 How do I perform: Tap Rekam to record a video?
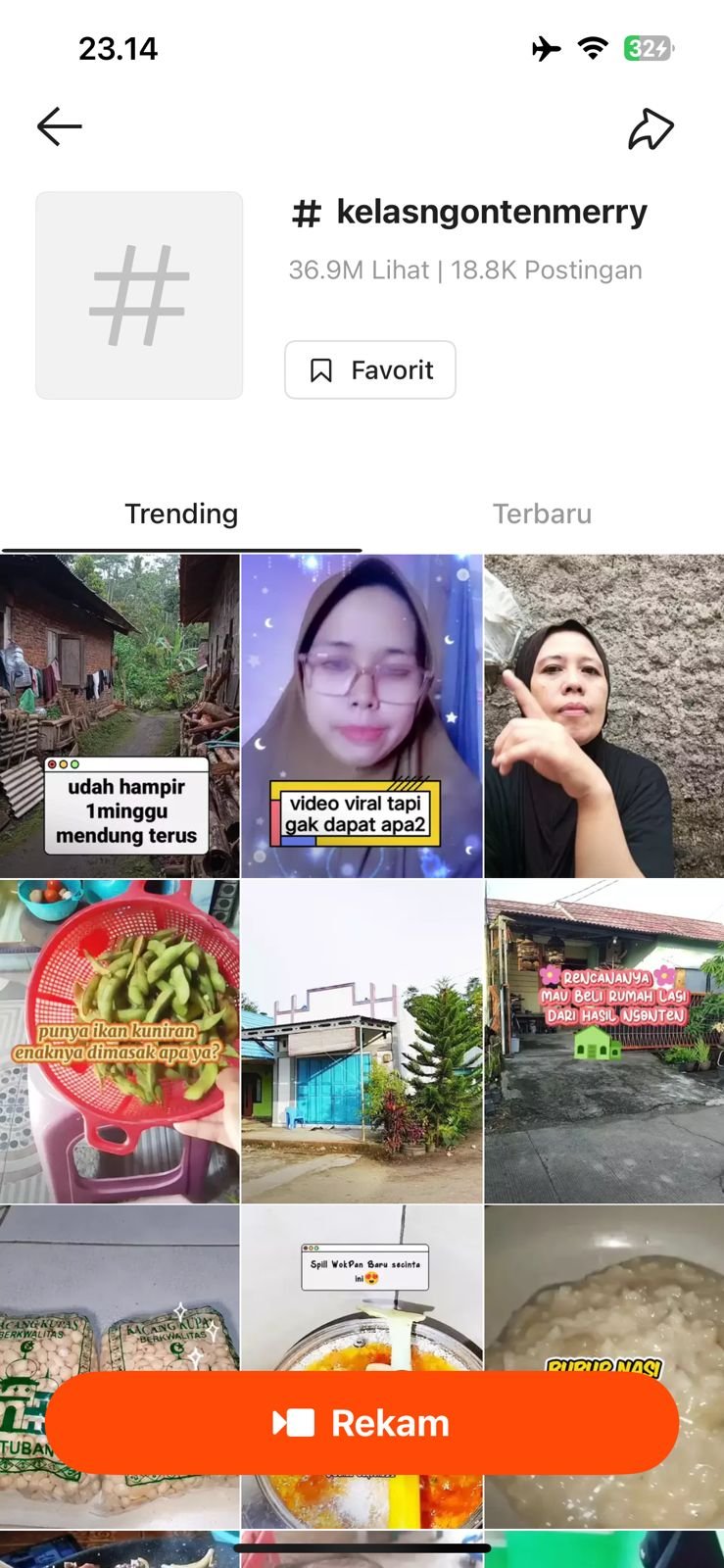coord(362,1423)
